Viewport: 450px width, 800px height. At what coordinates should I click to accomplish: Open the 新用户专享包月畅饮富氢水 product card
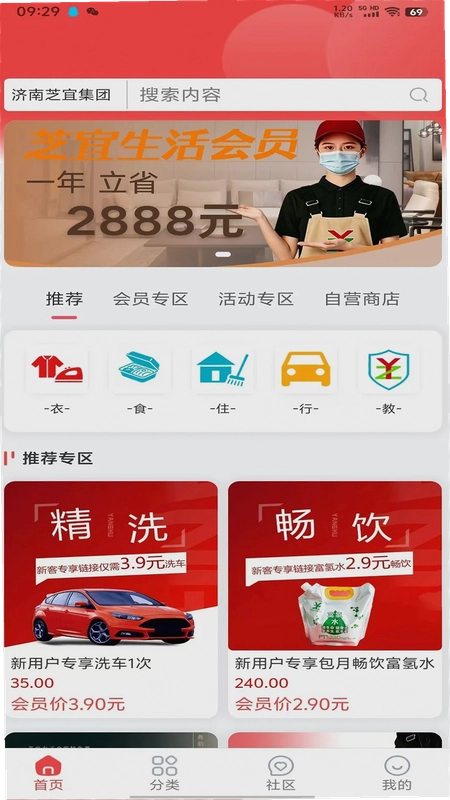tap(335, 599)
